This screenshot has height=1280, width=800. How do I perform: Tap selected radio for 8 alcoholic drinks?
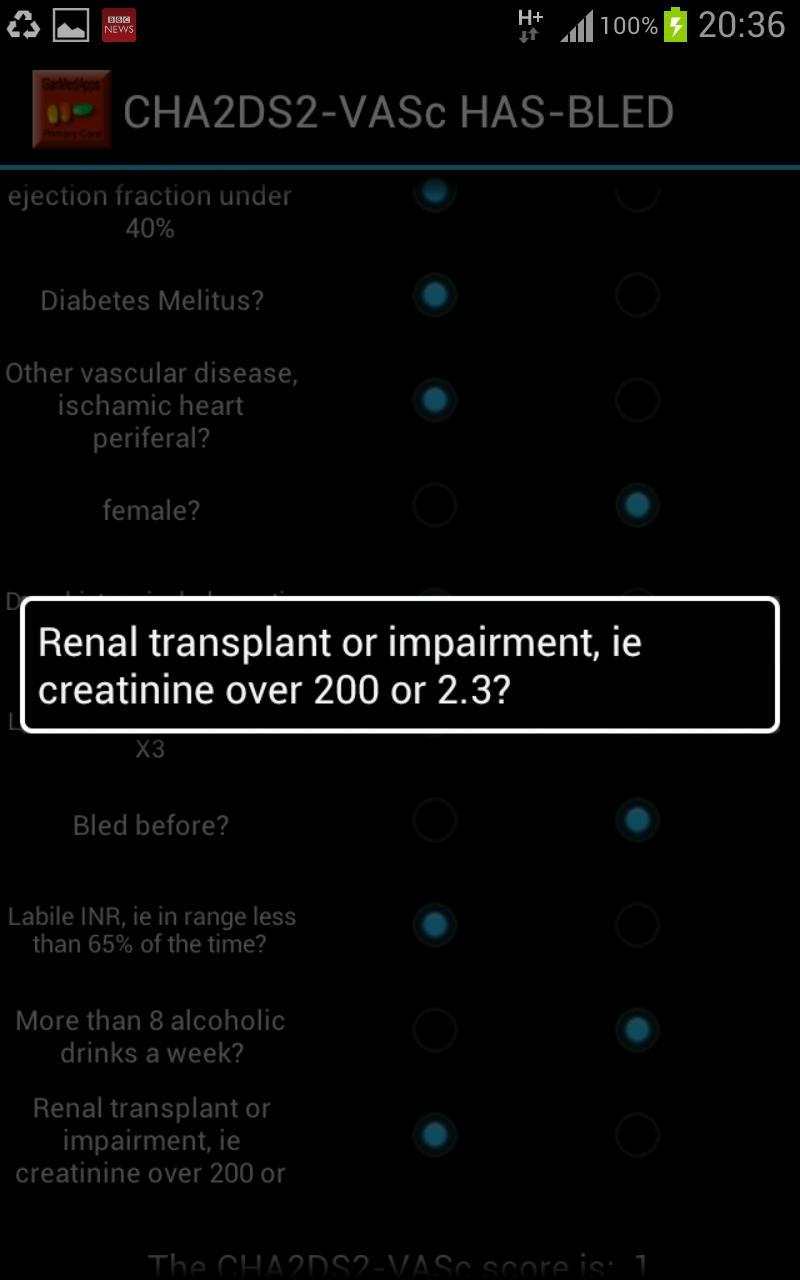point(637,1031)
